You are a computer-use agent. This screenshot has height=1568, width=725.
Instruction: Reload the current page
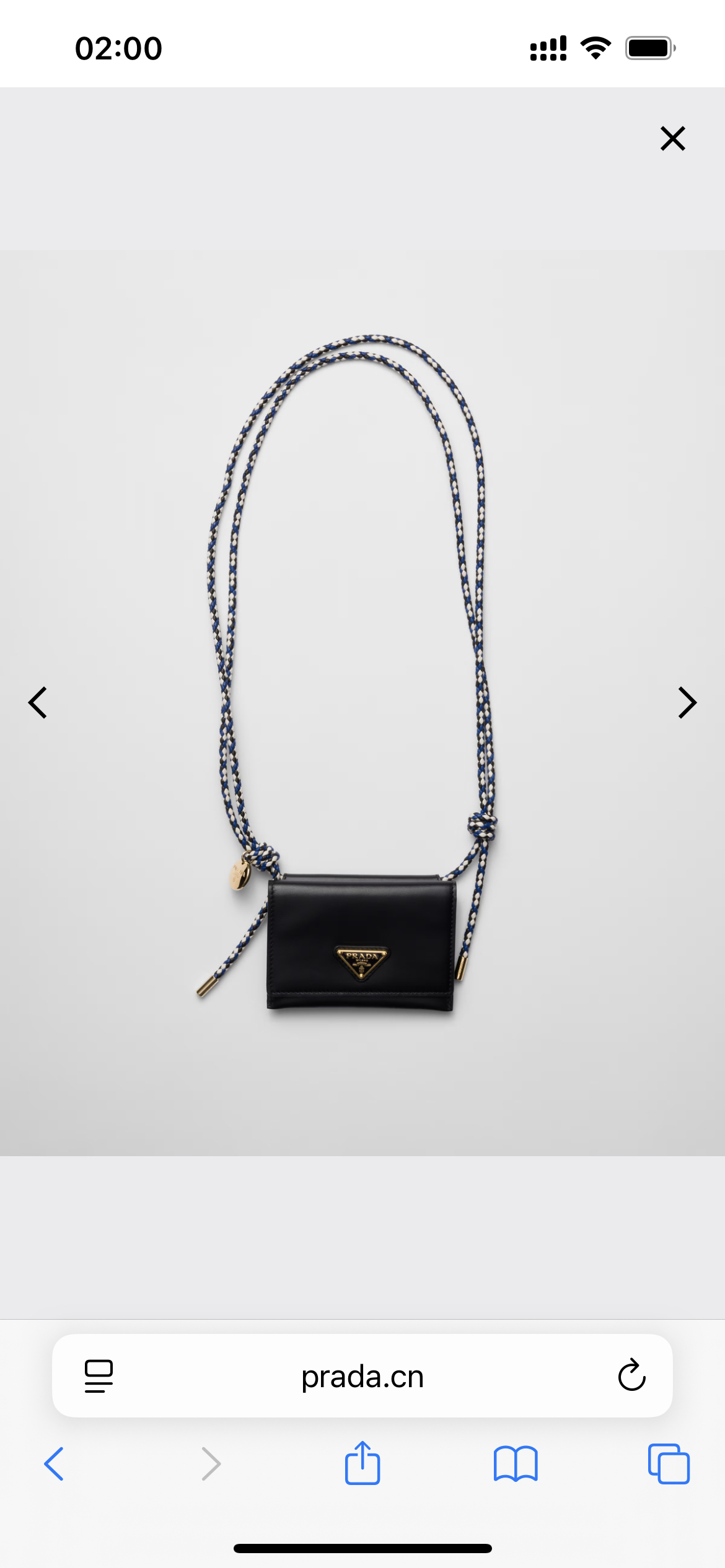click(631, 1375)
